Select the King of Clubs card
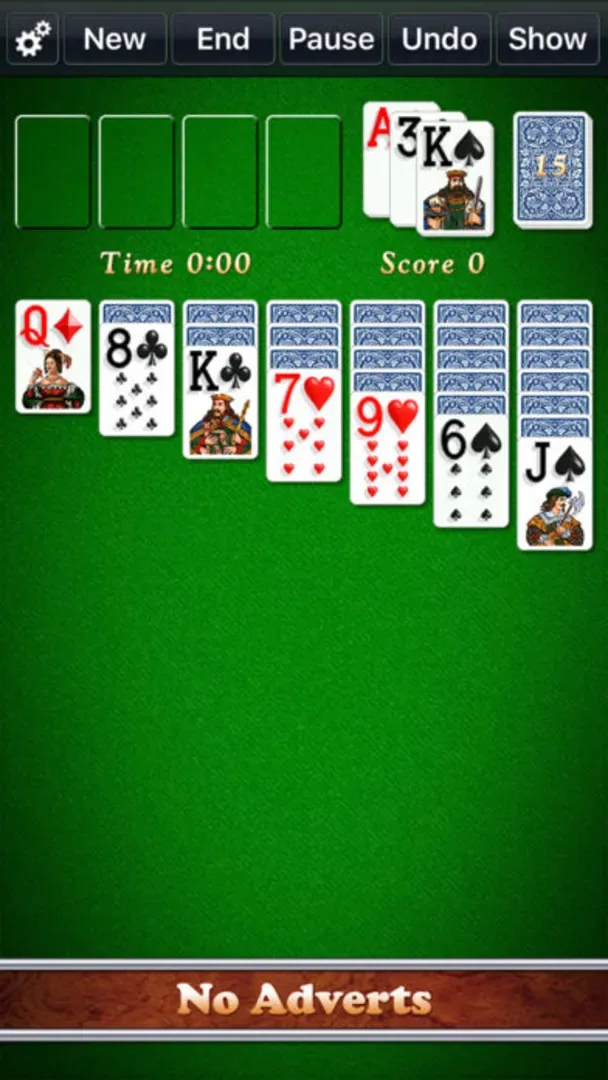The image size is (608, 1080). click(220, 404)
